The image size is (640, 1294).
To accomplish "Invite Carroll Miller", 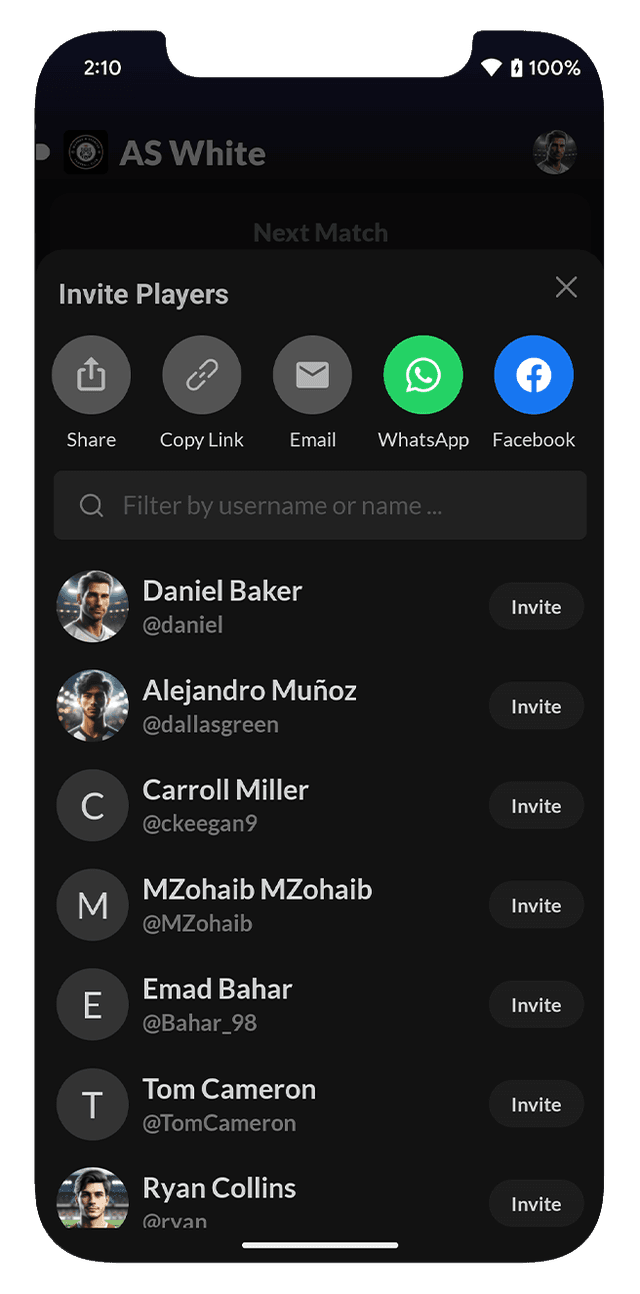I will (536, 806).
